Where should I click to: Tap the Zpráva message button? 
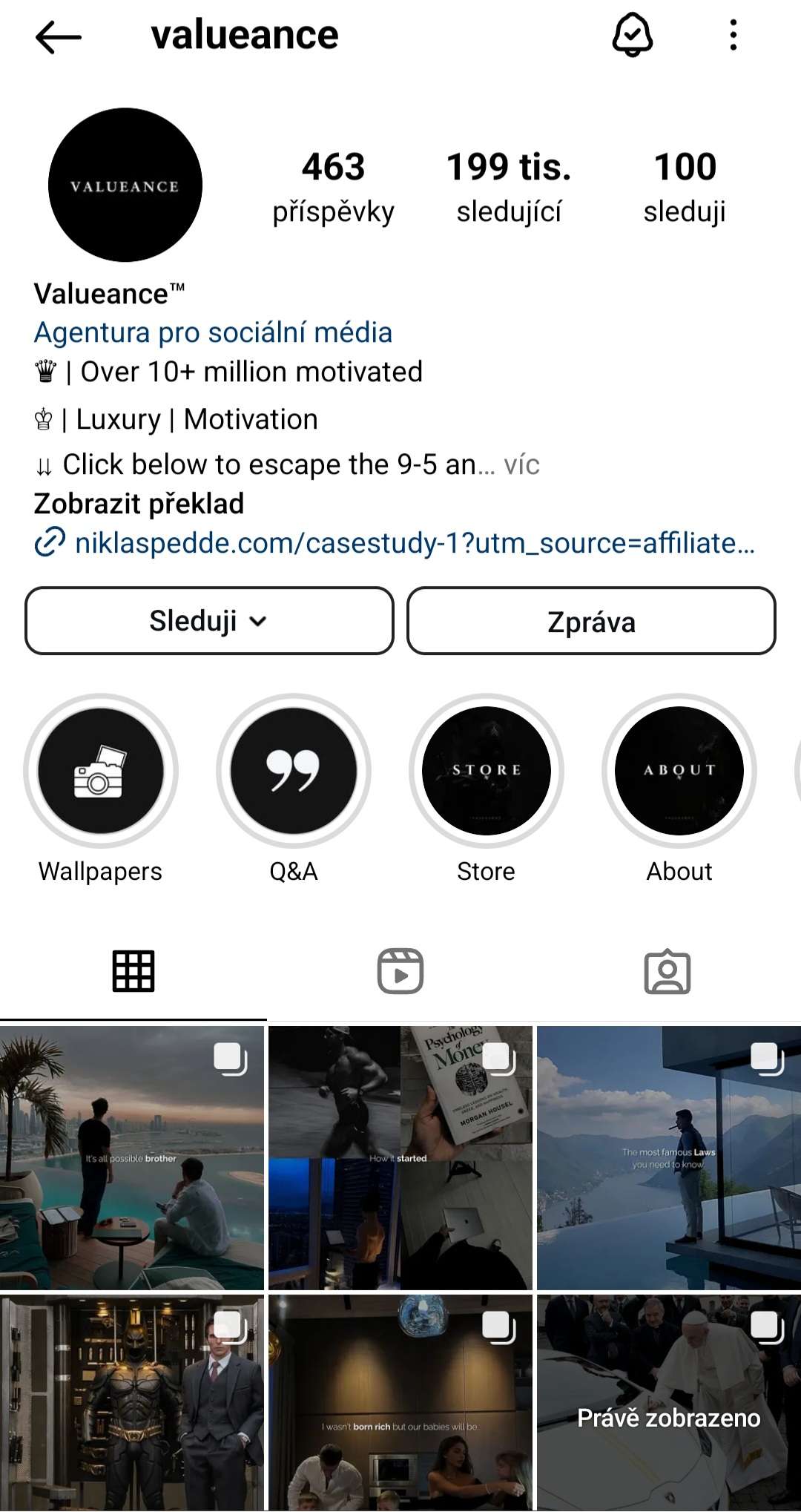click(591, 621)
